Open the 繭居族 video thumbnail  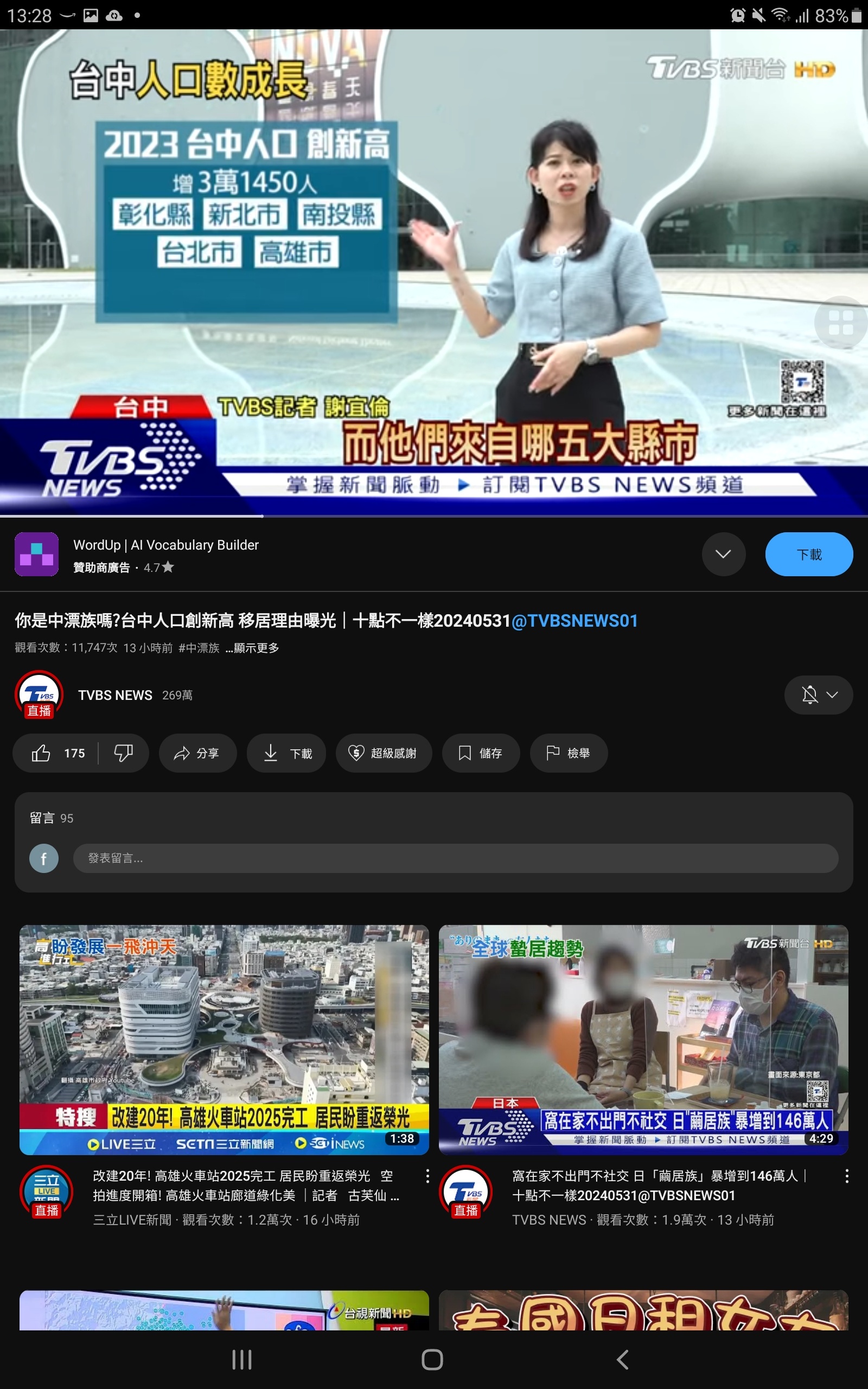click(643, 1040)
